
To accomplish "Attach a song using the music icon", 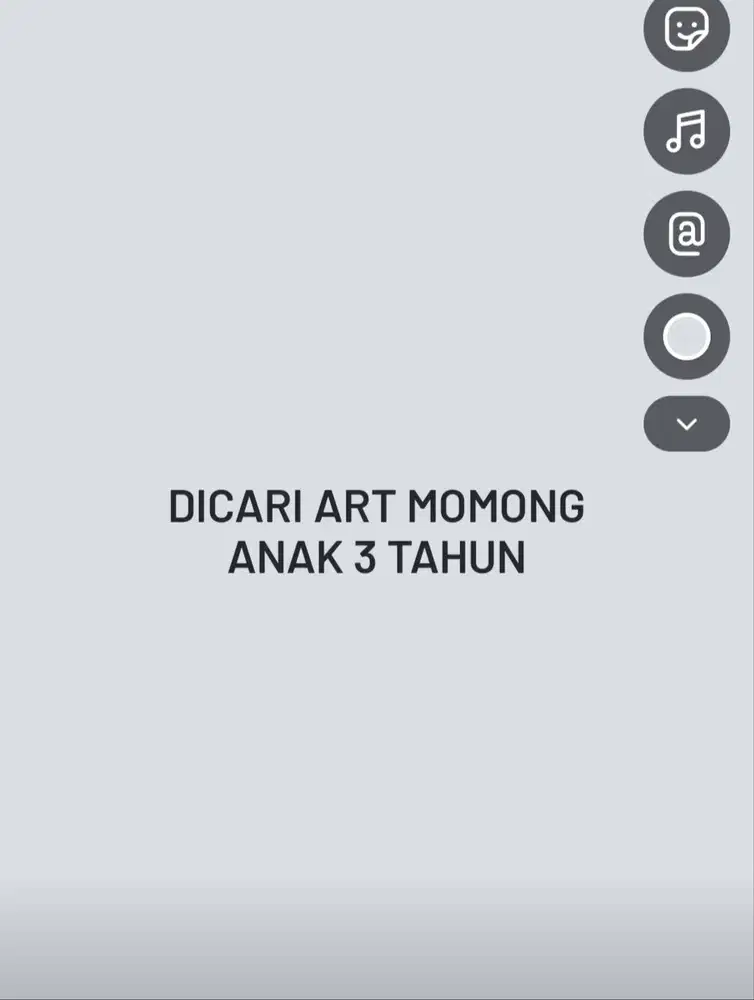I will 686,131.
